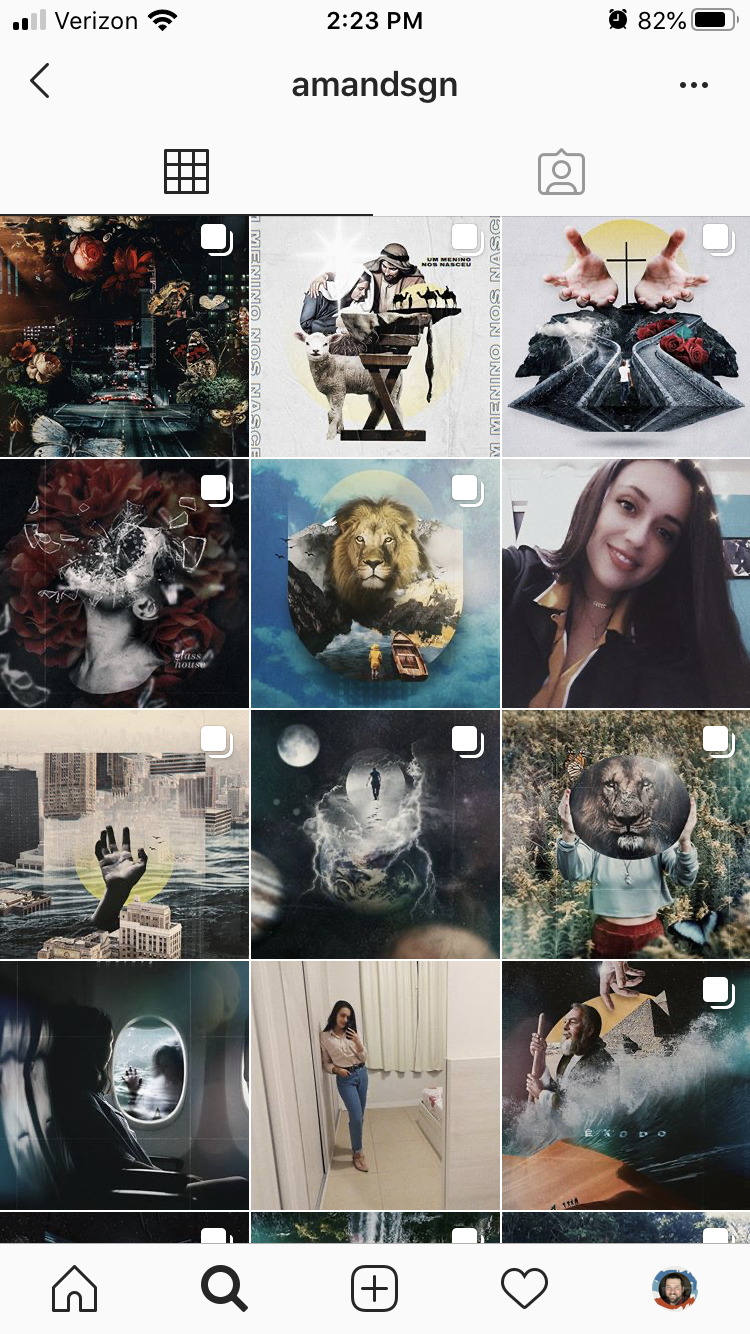750x1334 pixels.
Task: Open the hand in flooded city post
Action: (x=124, y=835)
